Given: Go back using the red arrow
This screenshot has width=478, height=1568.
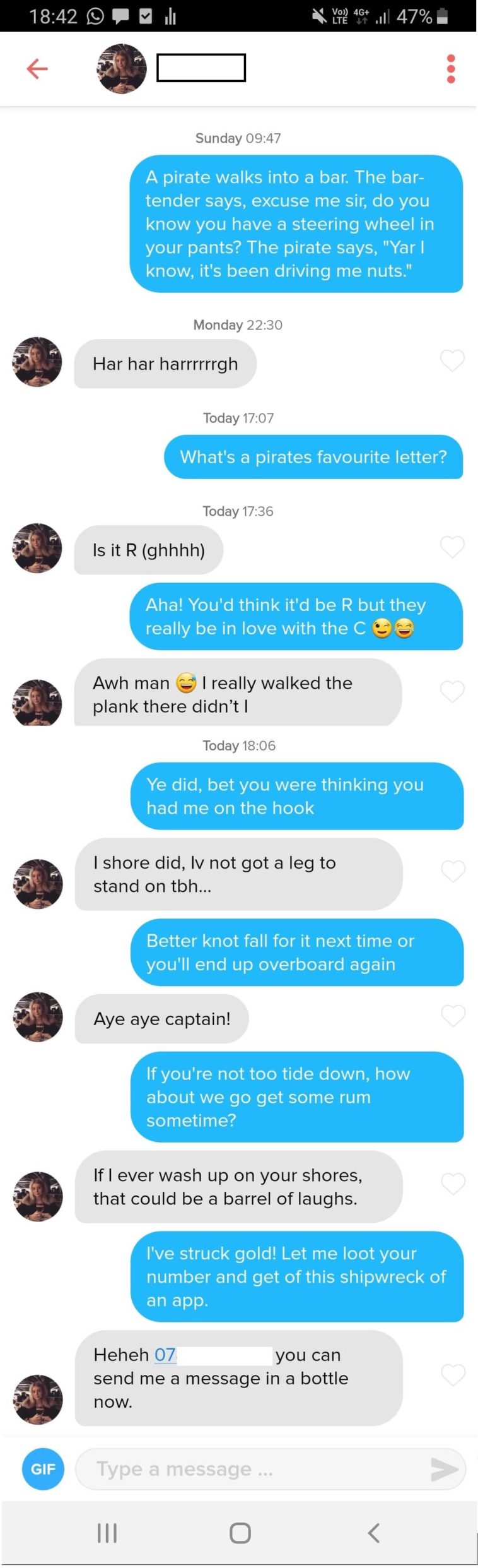Looking at the screenshot, I should click(37, 68).
